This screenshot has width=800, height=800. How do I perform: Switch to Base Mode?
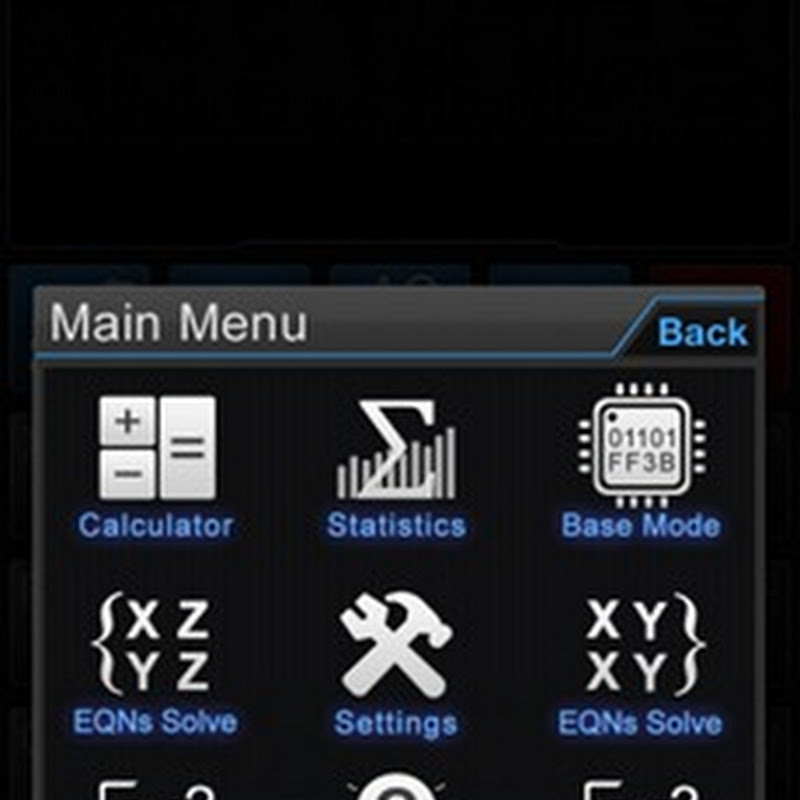(641, 465)
